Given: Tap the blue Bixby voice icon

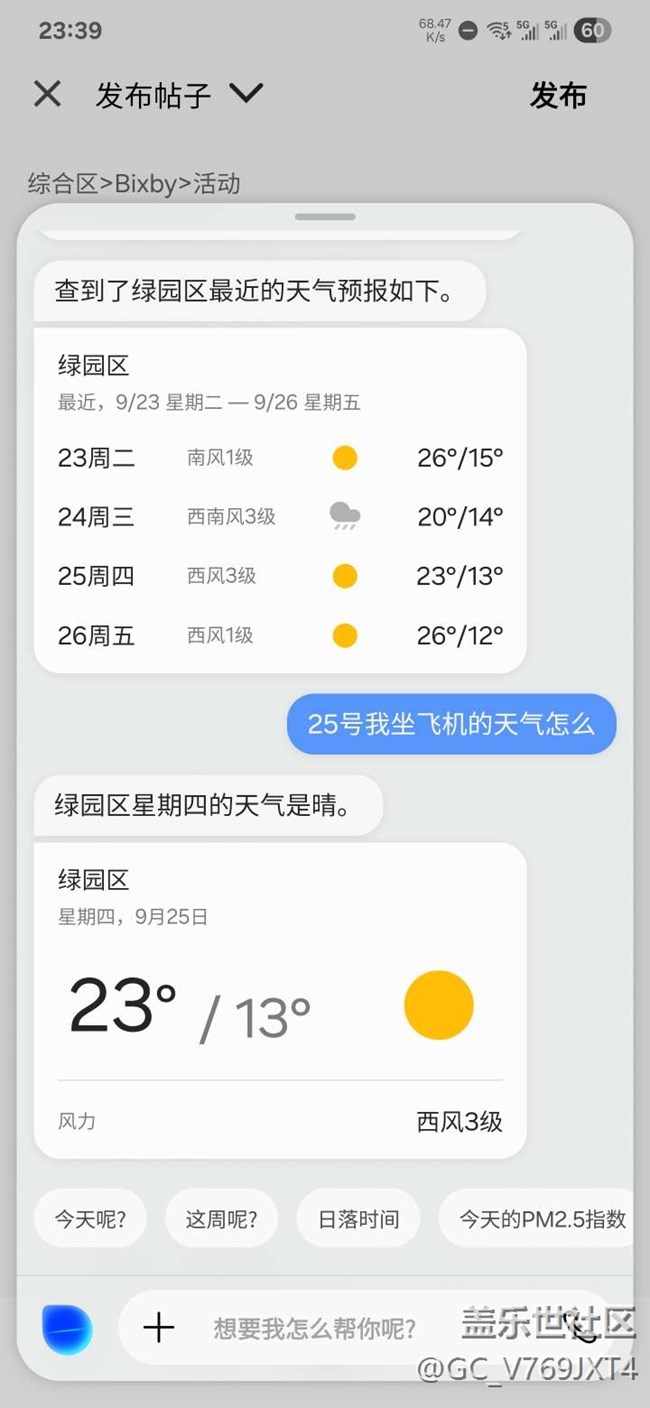Looking at the screenshot, I should pyautogui.click(x=68, y=1329).
